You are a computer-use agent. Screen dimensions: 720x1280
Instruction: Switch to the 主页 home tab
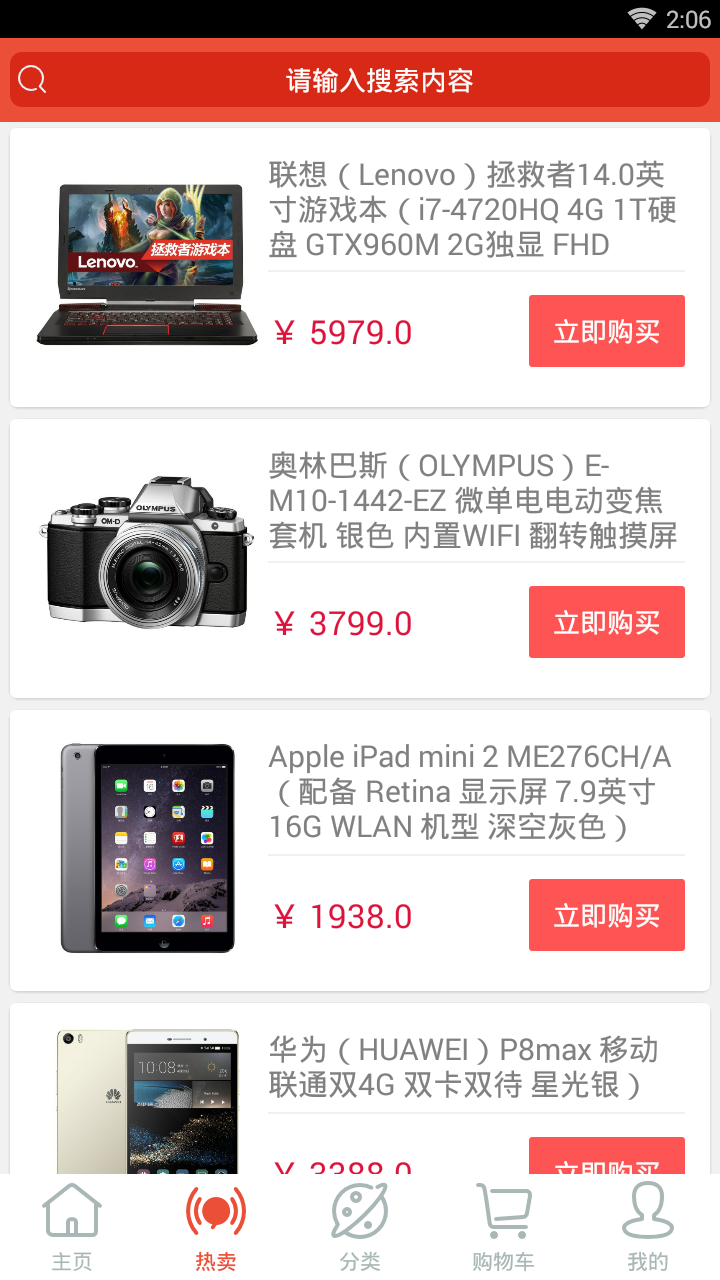tap(72, 1227)
